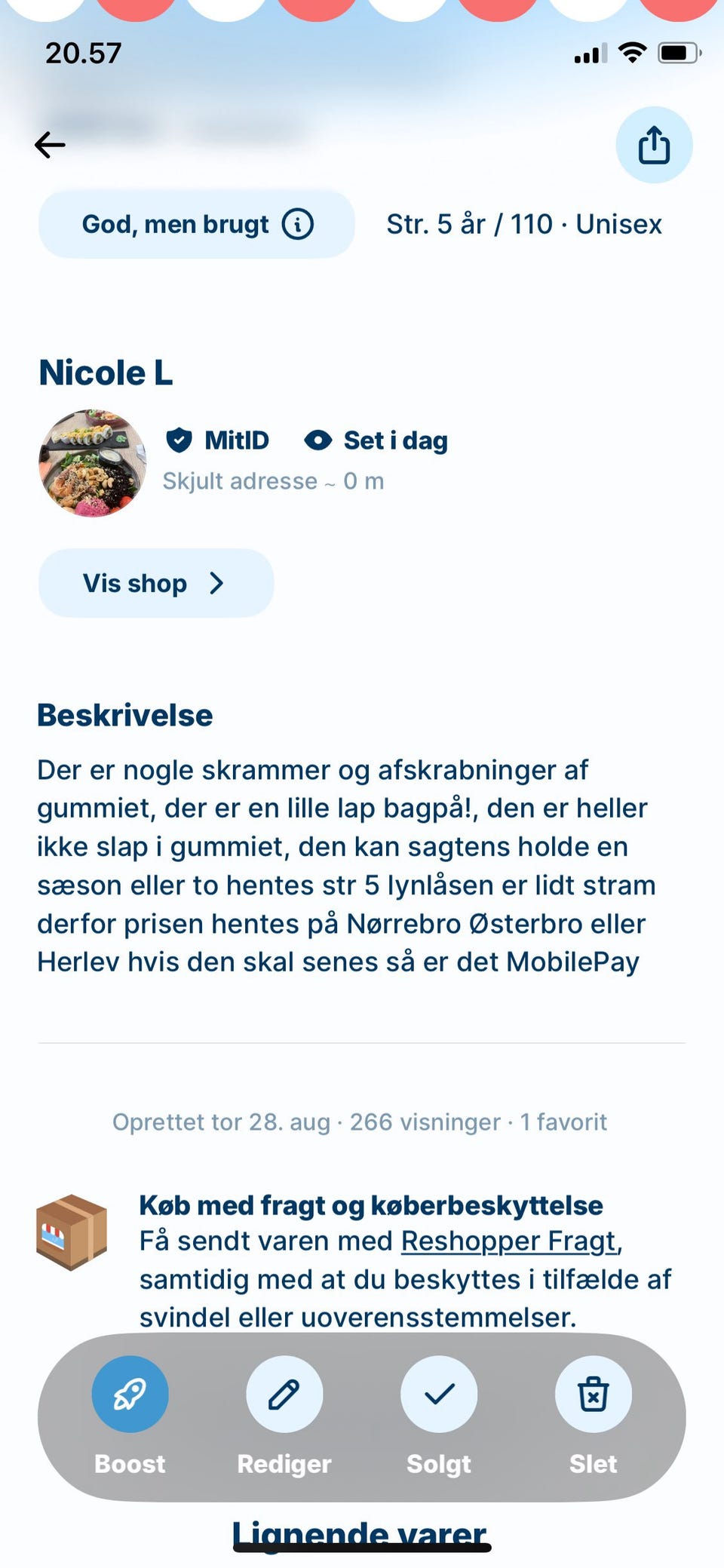Select the Skjult adresse text

[x=240, y=480]
